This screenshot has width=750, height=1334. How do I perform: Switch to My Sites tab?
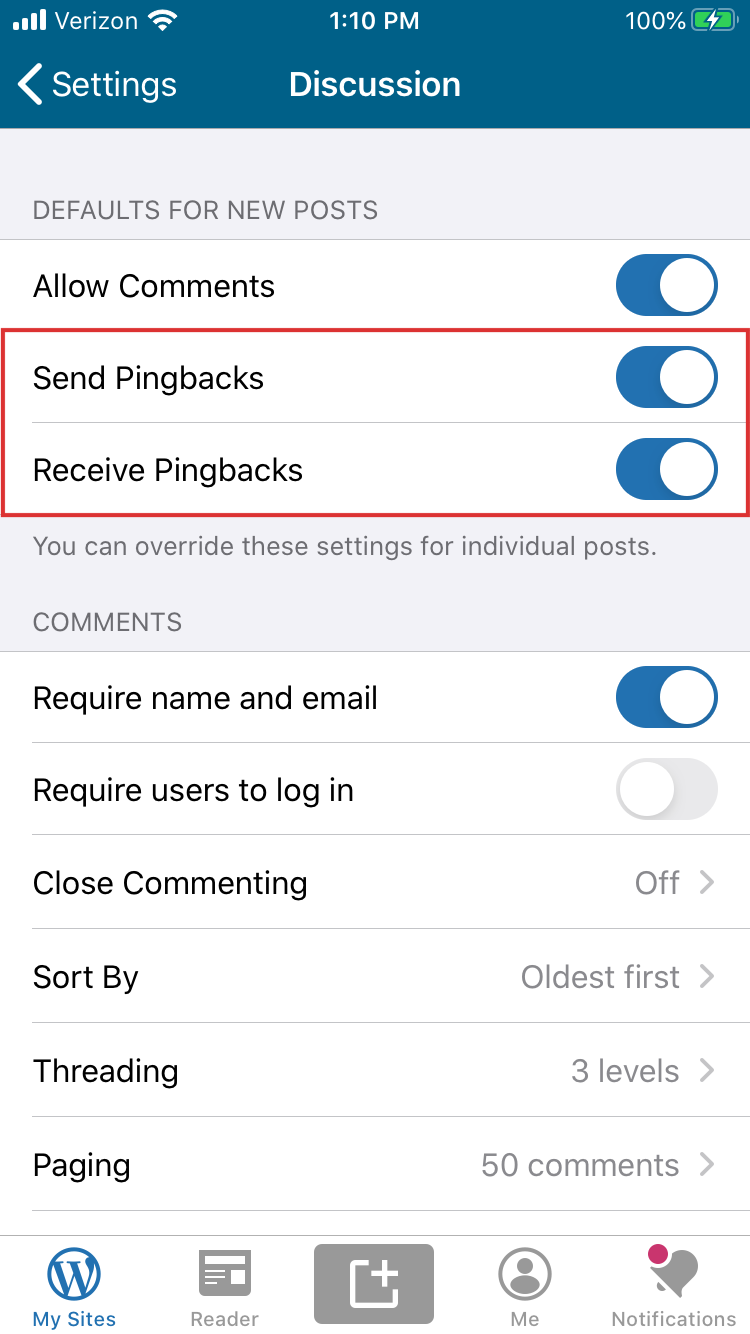click(75, 1288)
